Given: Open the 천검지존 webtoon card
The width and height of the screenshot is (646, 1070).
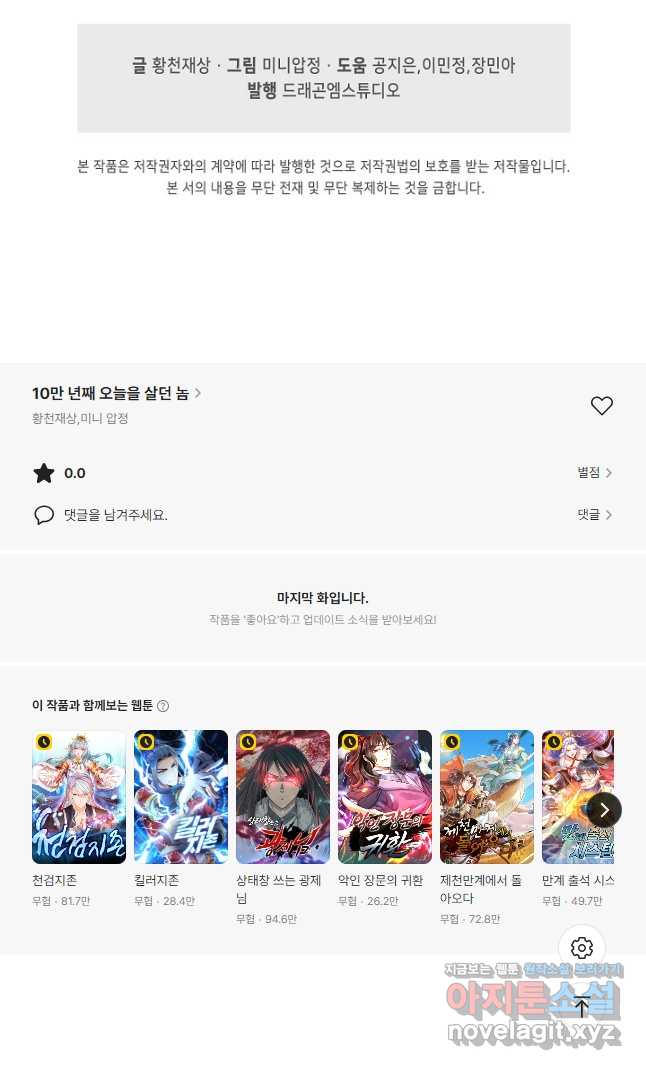Looking at the screenshot, I should click(x=79, y=797).
